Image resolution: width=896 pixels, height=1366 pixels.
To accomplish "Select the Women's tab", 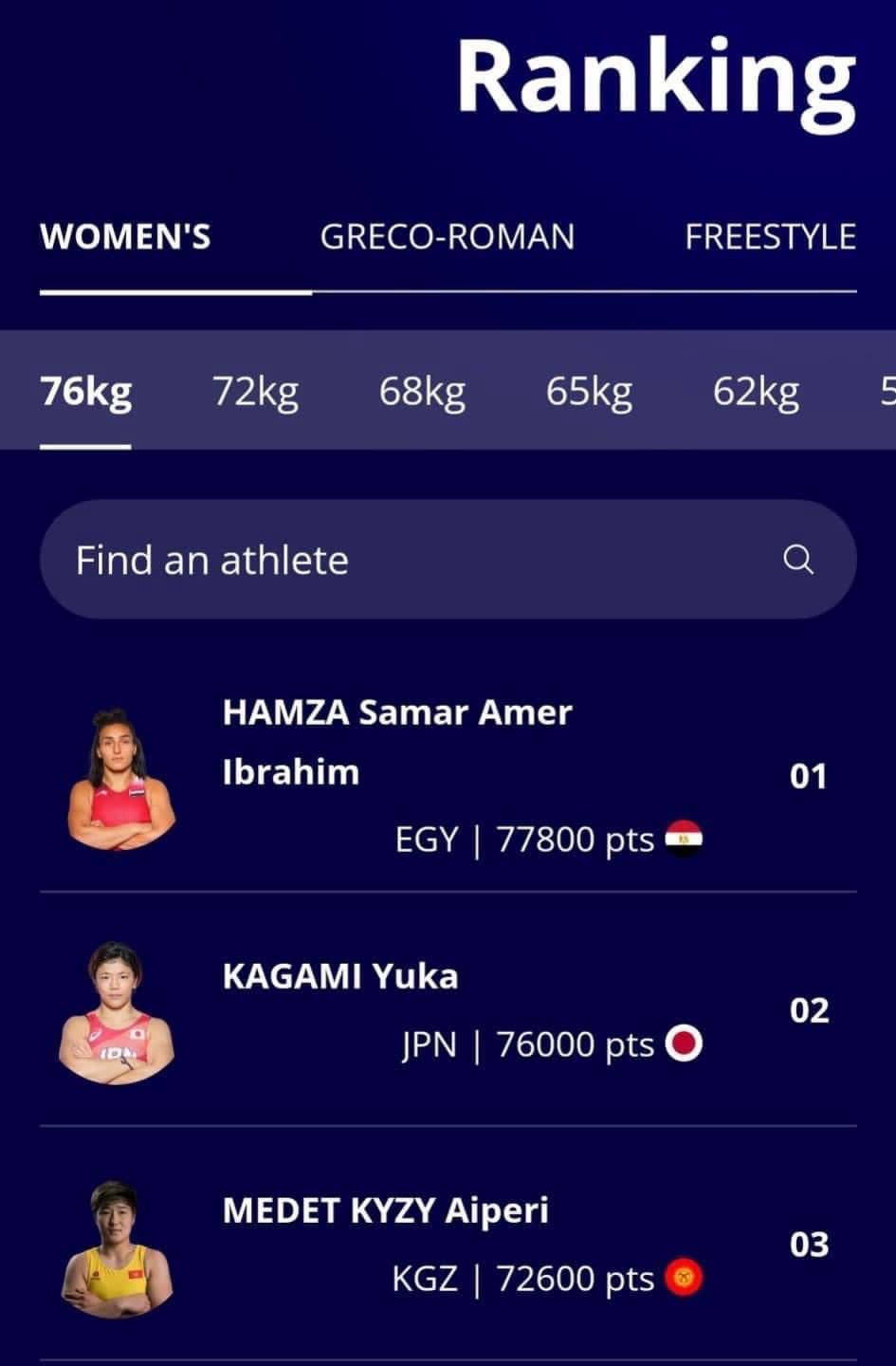I will pyautogui.click(x=125, y=237).
